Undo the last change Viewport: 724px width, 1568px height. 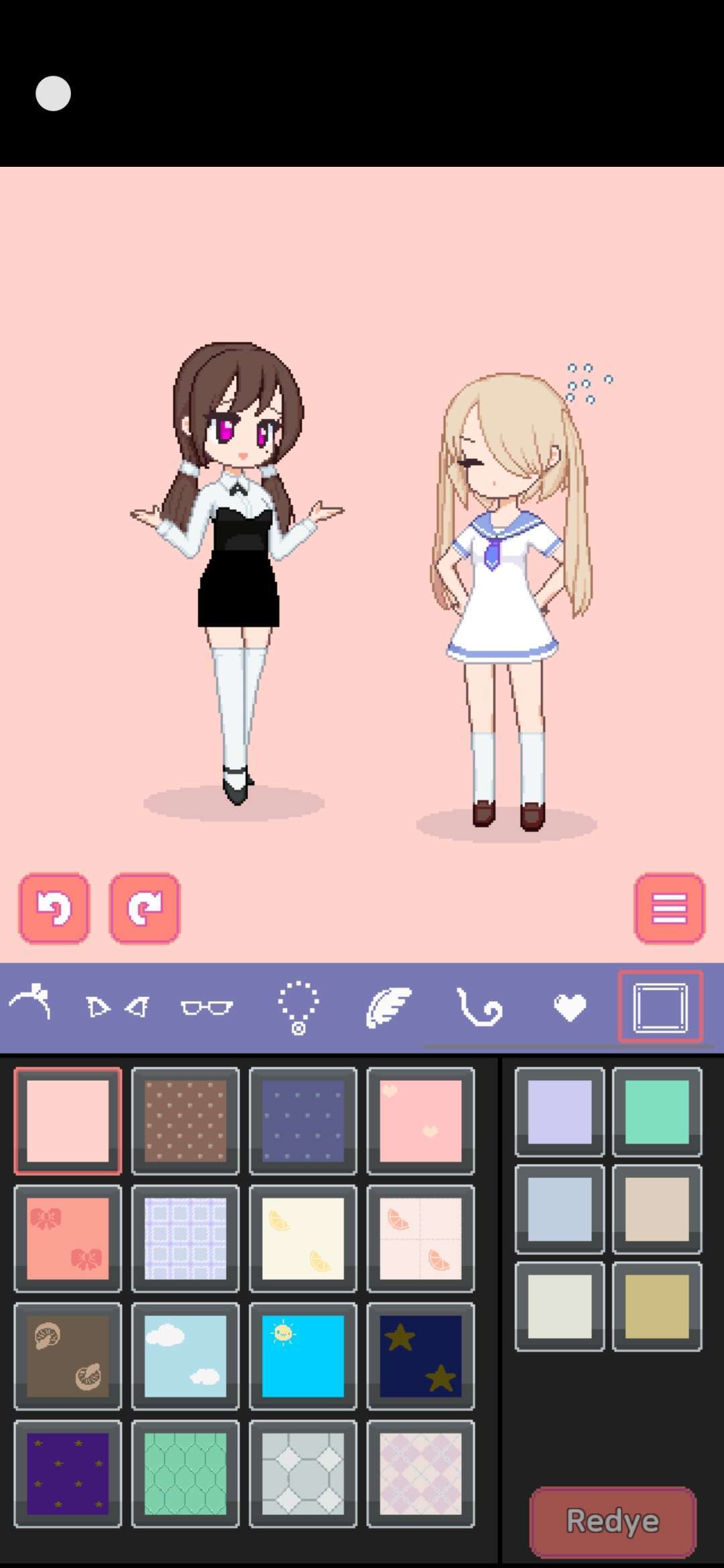point(54,908)
